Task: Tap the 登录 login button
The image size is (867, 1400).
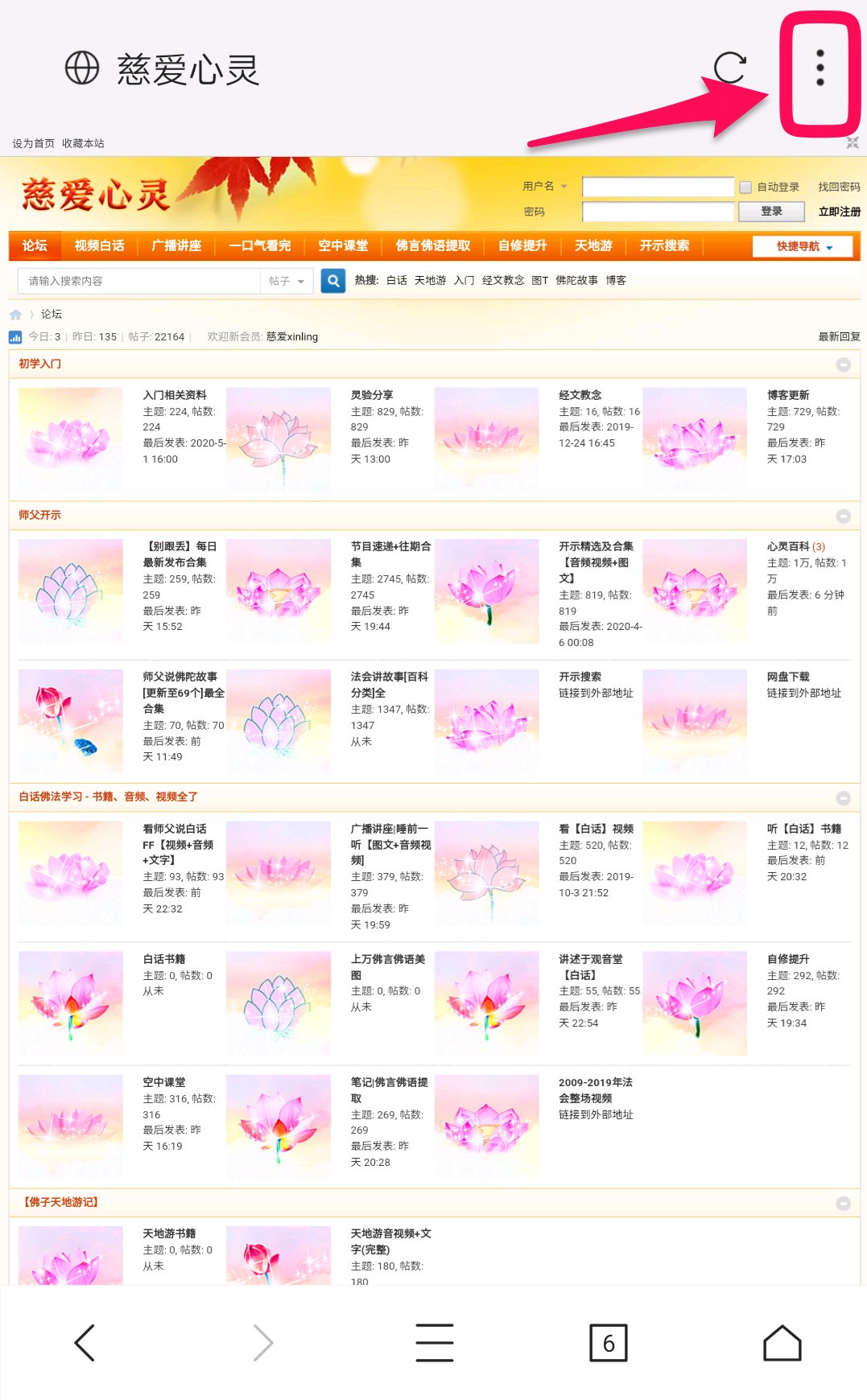Action: click(x=770, y=212)
